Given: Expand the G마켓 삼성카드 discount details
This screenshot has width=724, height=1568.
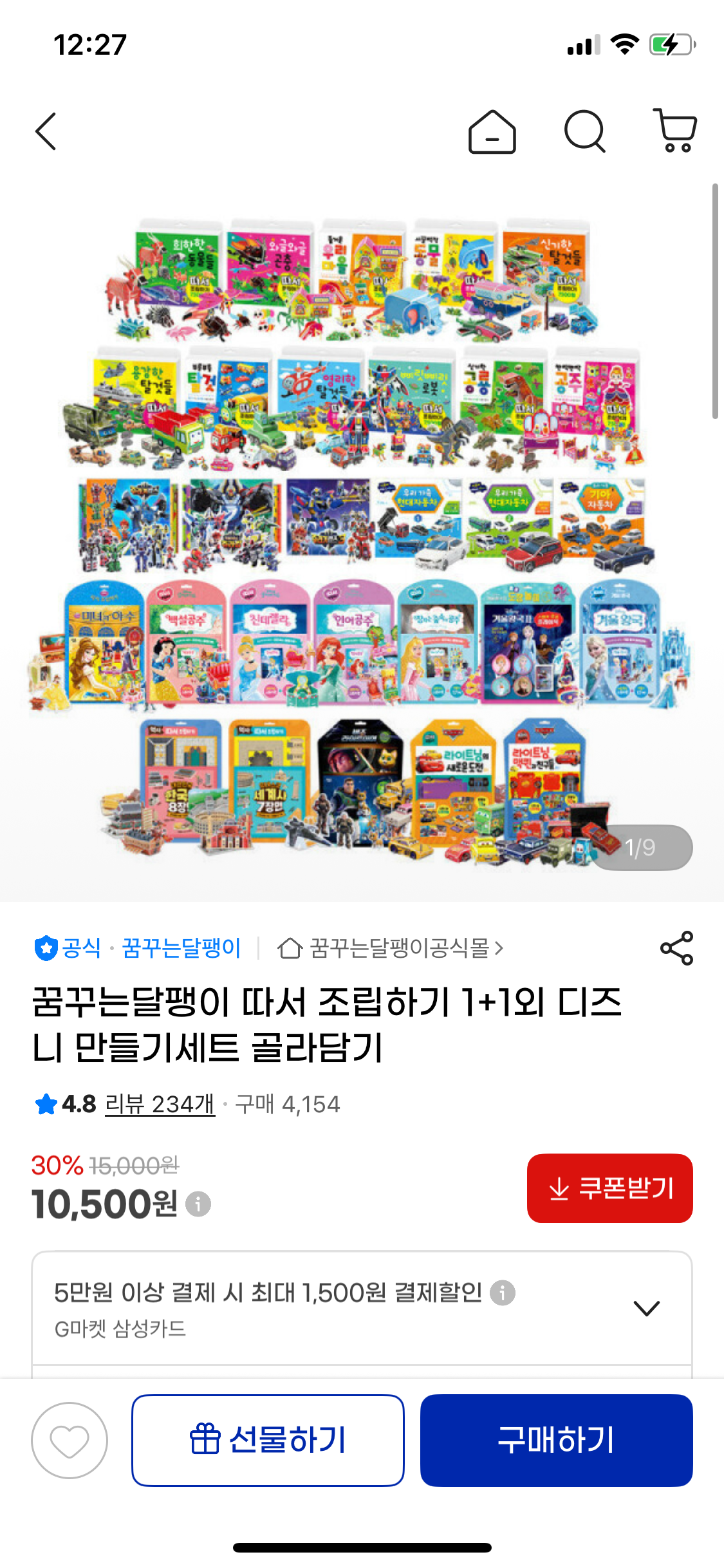Looking at the screenshot, I should coord(647,1310).
